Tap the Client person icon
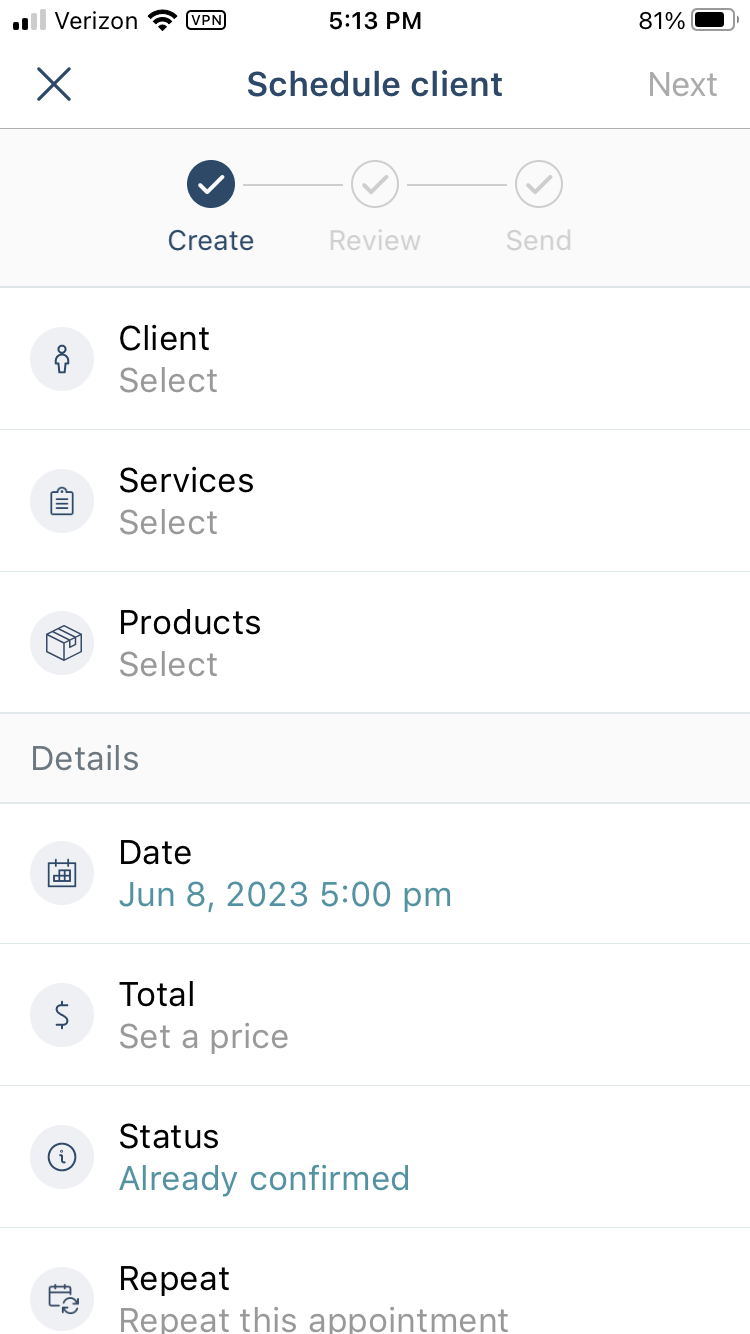Viewport: 750px width, 1334px height. [62, 359]
